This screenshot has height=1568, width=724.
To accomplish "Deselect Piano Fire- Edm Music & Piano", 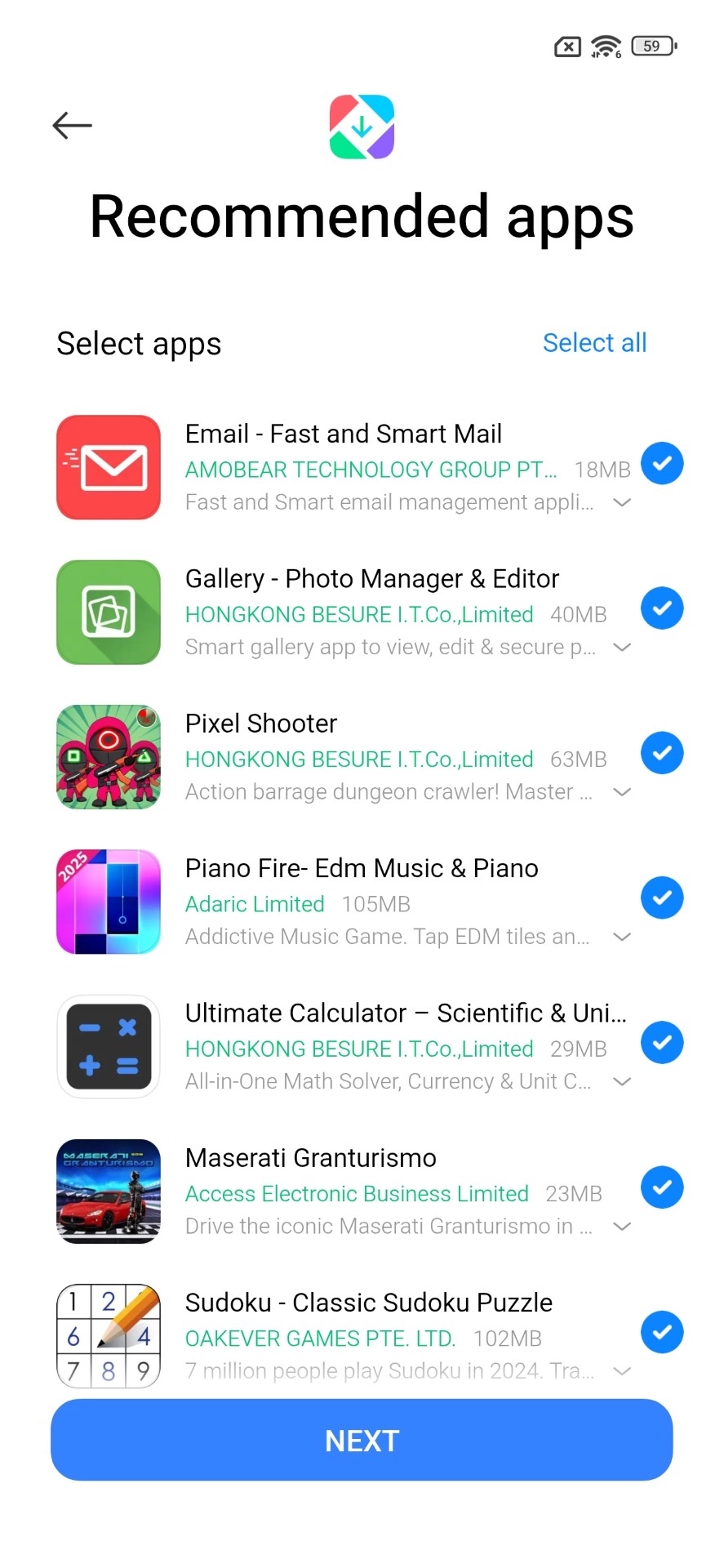I will [661, 898].
